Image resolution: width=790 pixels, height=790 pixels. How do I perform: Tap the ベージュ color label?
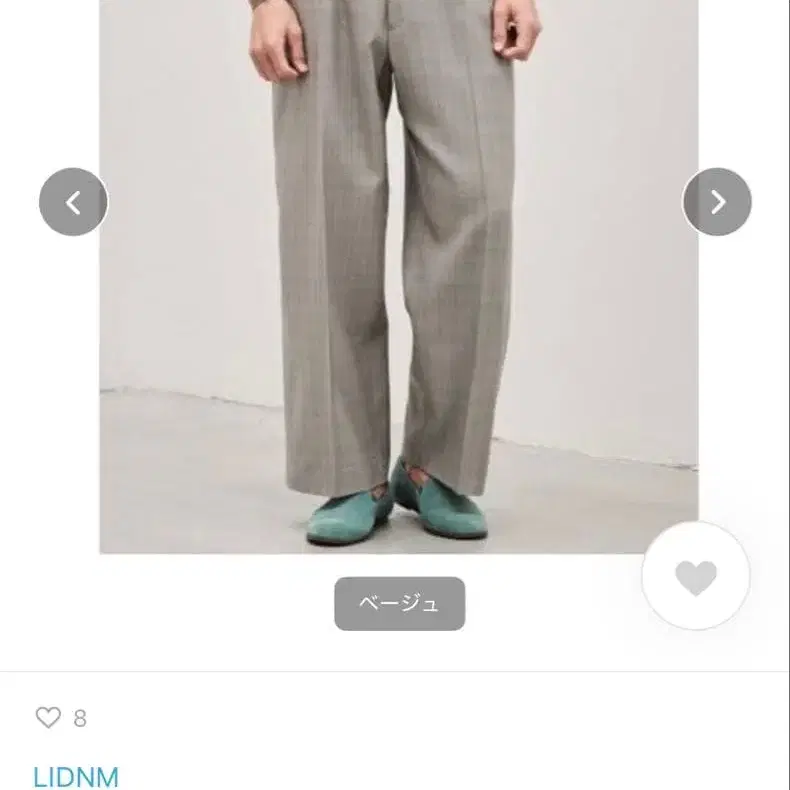coord(400,604)
